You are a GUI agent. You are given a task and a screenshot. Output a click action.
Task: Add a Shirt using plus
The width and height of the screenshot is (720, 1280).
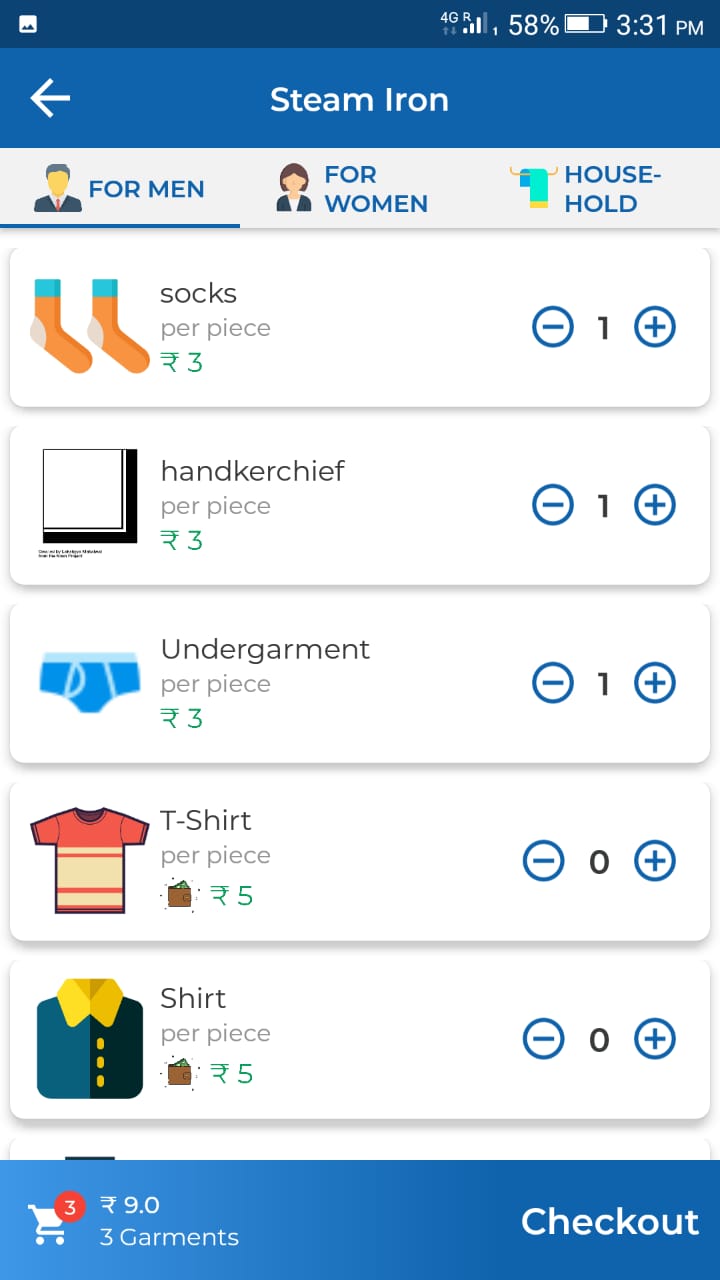coord(655,1039)
